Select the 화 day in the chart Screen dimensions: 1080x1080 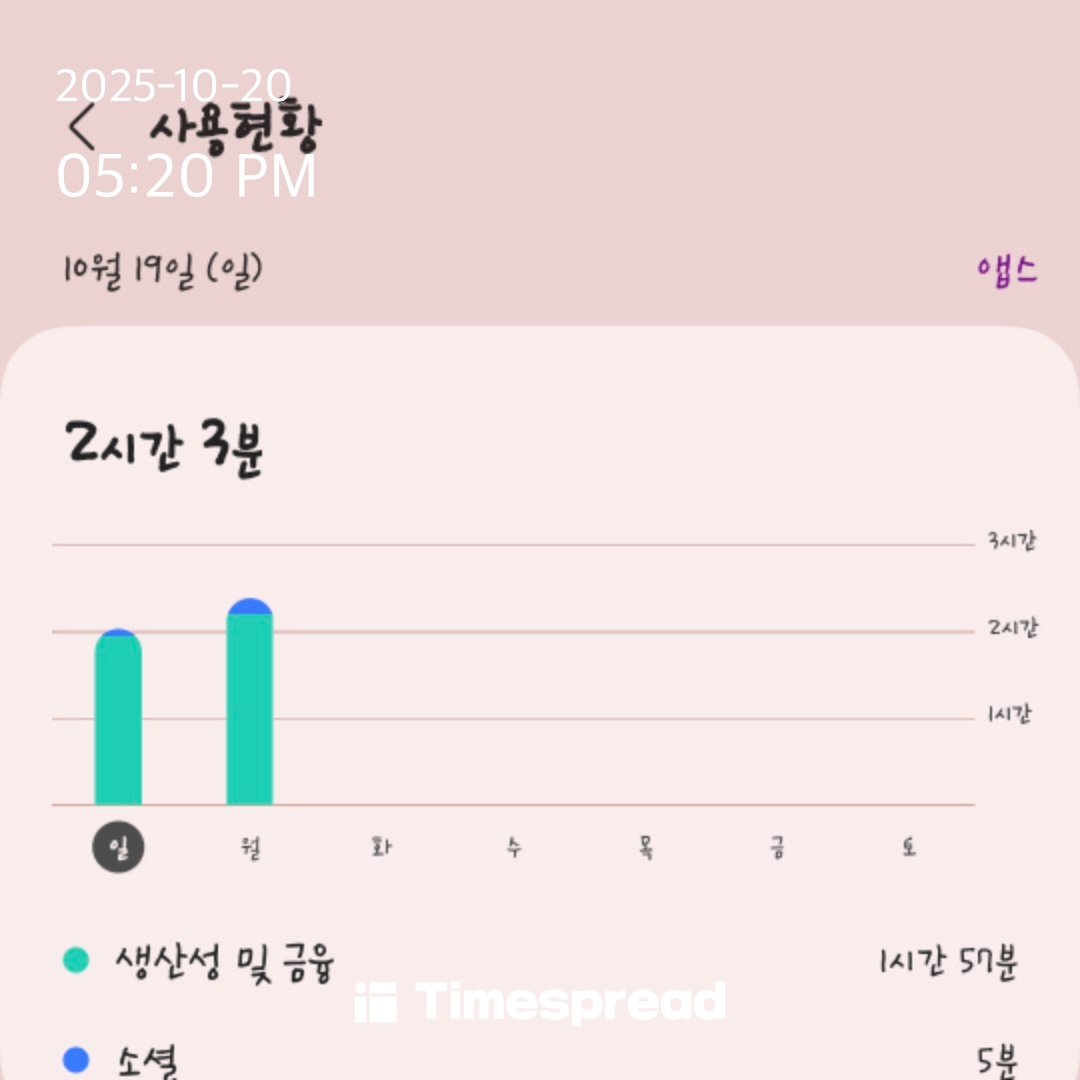coord(382,846)
